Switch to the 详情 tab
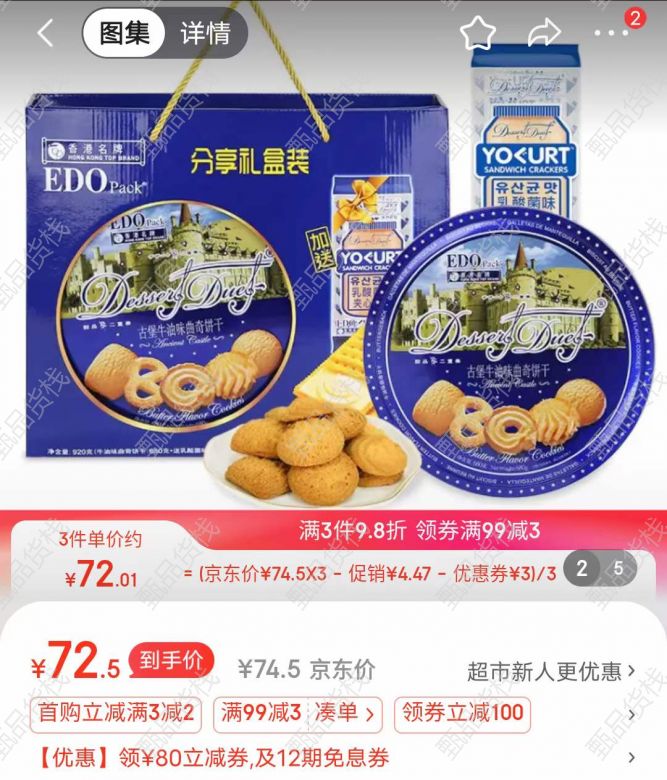The height and width of the screenshot is (780, 667). pyautogui.click(x=205, y=33)
